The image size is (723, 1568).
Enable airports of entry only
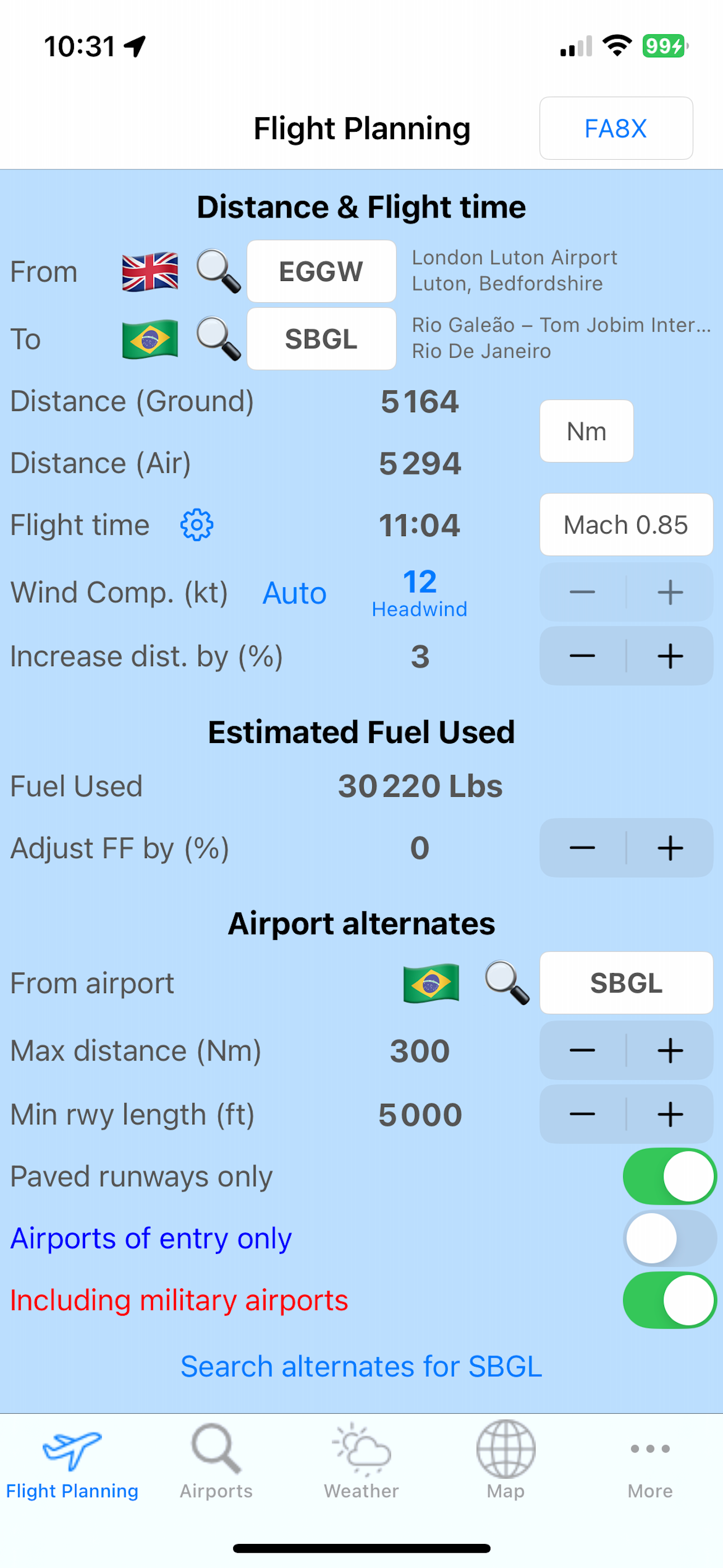[x=669, y=1239]
